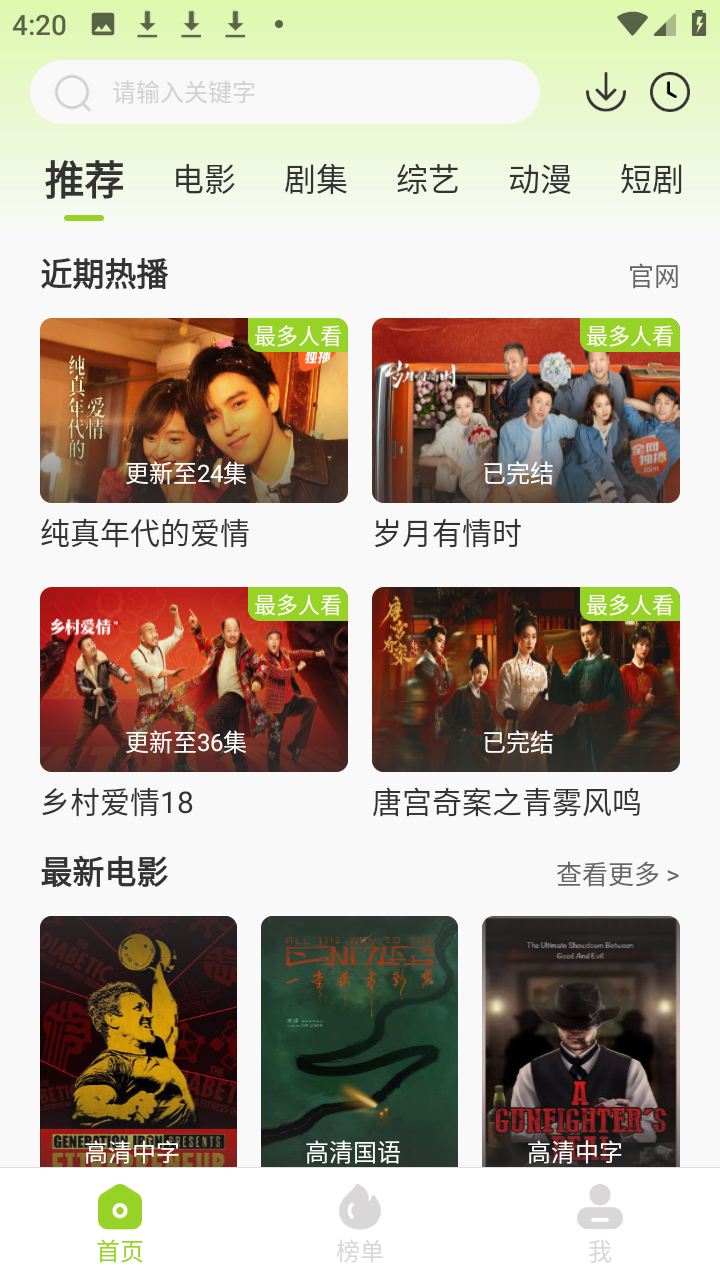Open the 岁月有情时 poster
This screenshot has width=720, height=1280.
click(x=526, y=410)
